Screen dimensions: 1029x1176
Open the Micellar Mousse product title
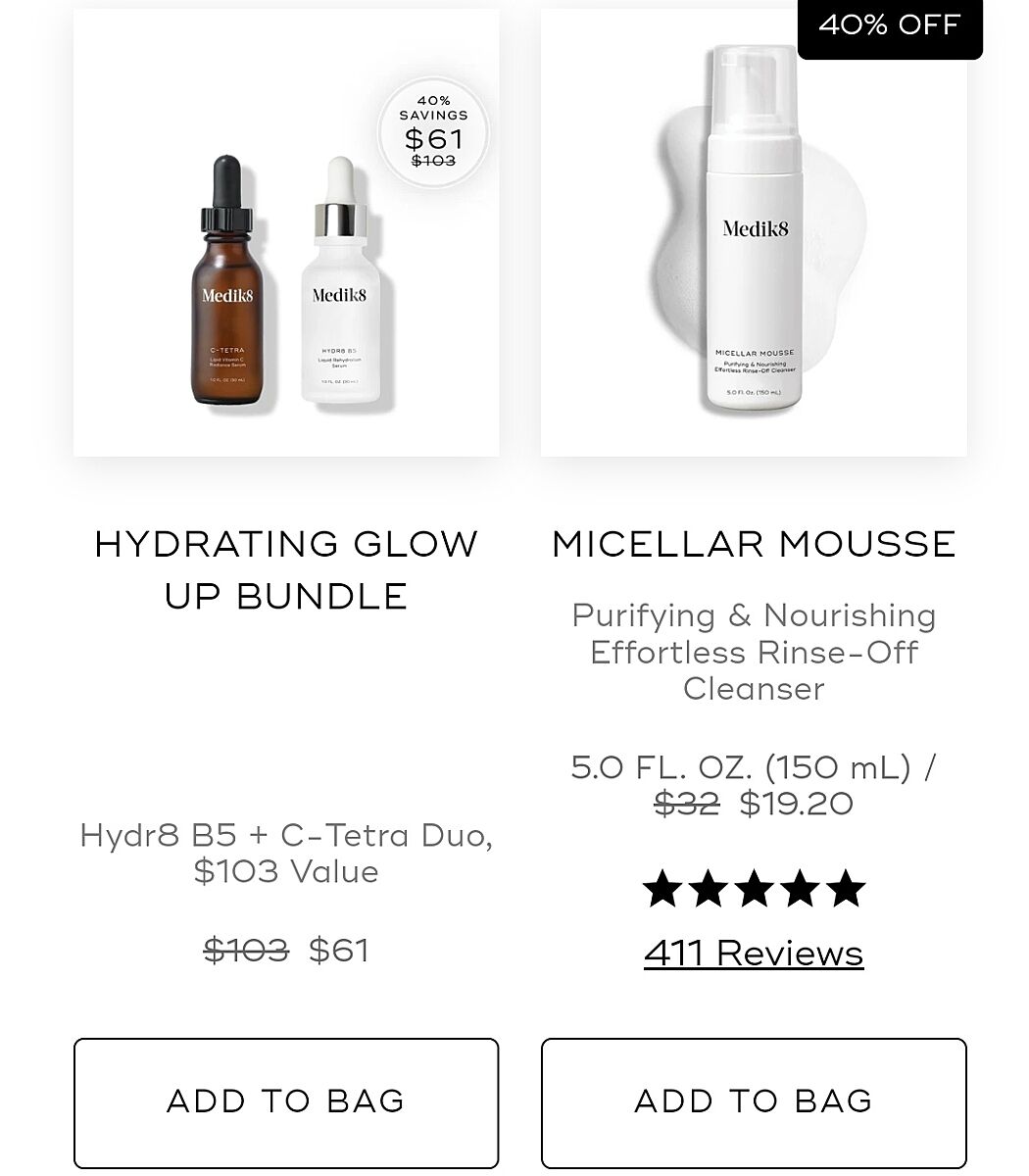[753, 544]
